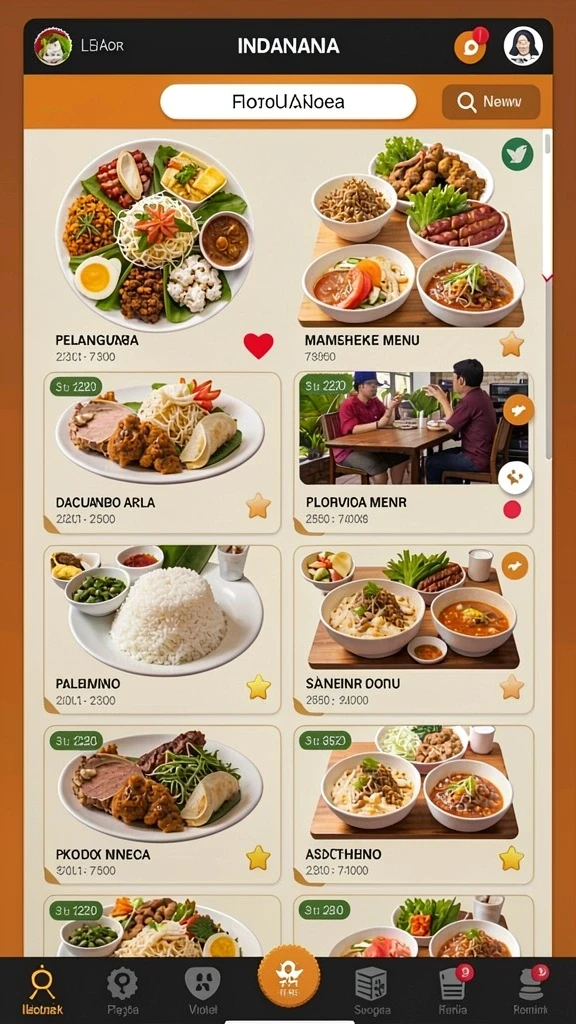The image size is (576, 1024).
Task: Open the PKODX NNECA card
Action: [162, 805]
